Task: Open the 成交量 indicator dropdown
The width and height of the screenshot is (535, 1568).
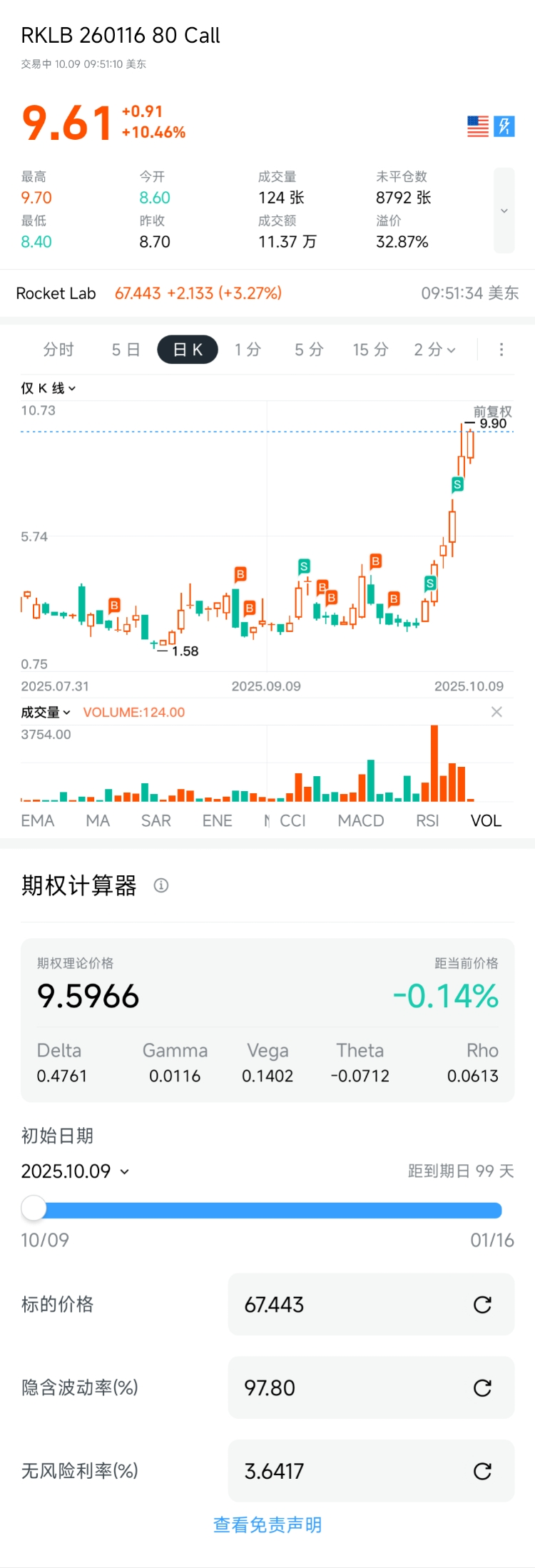Action: click(46, 712)
